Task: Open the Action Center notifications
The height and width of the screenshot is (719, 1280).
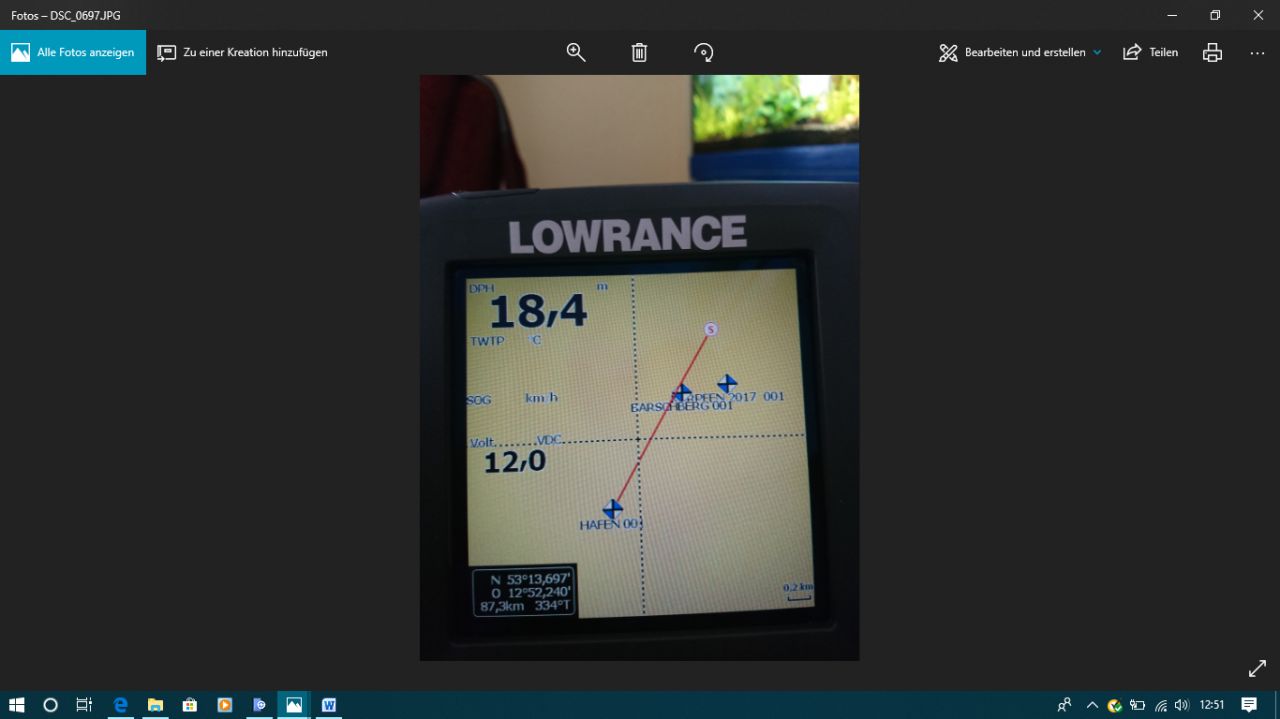Action: pos(1248,705)
